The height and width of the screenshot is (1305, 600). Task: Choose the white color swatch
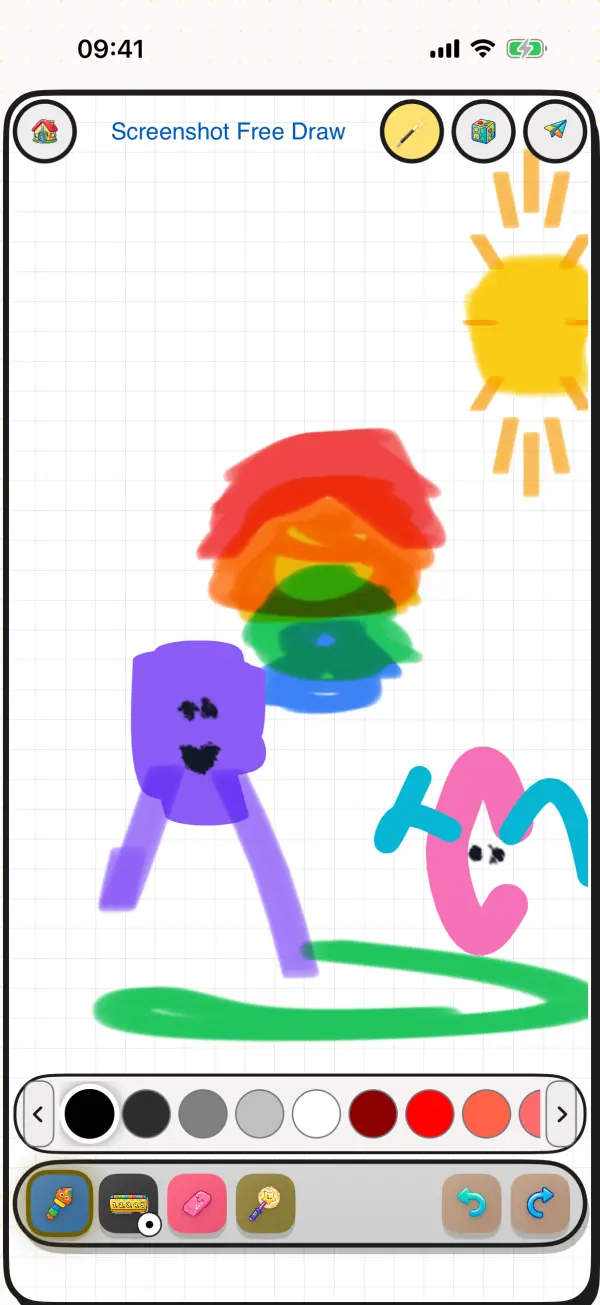[x=317, y=1114]
